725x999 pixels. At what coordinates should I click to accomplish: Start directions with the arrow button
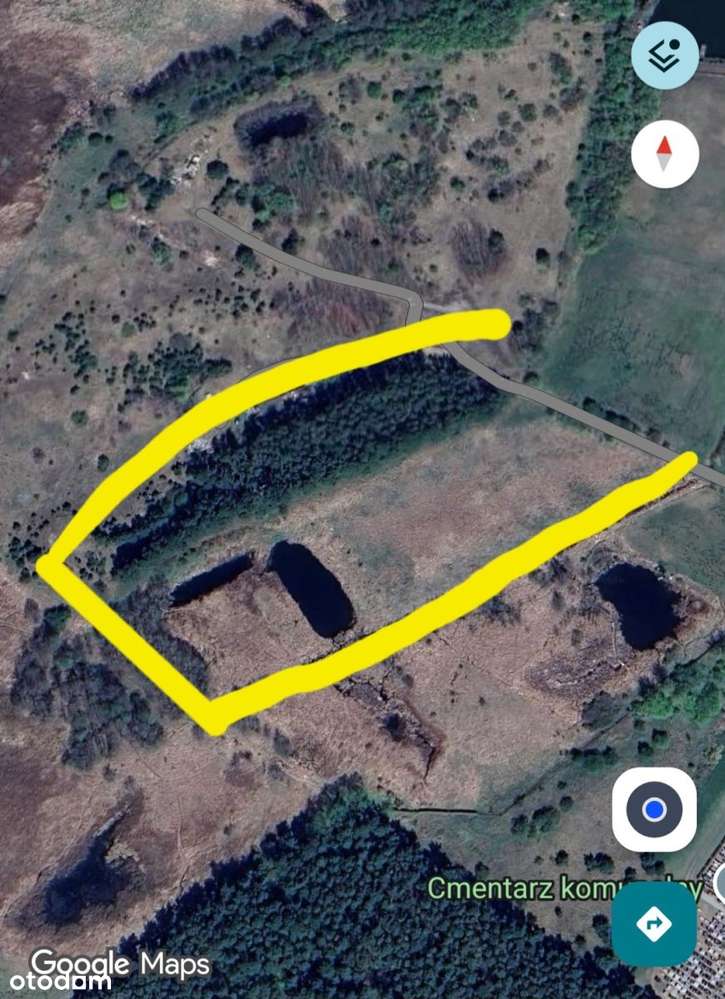click(654, 923)
